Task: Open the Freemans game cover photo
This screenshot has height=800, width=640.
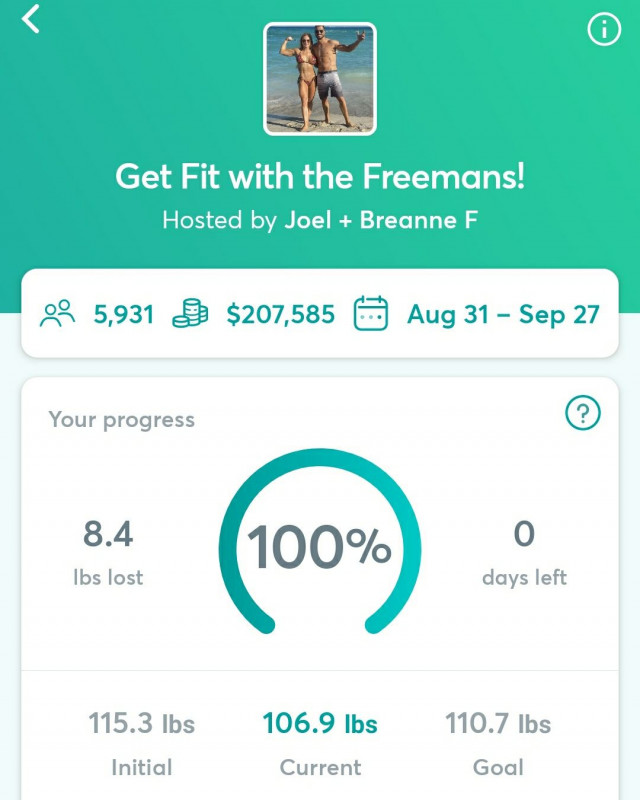Action: (320, 79)
